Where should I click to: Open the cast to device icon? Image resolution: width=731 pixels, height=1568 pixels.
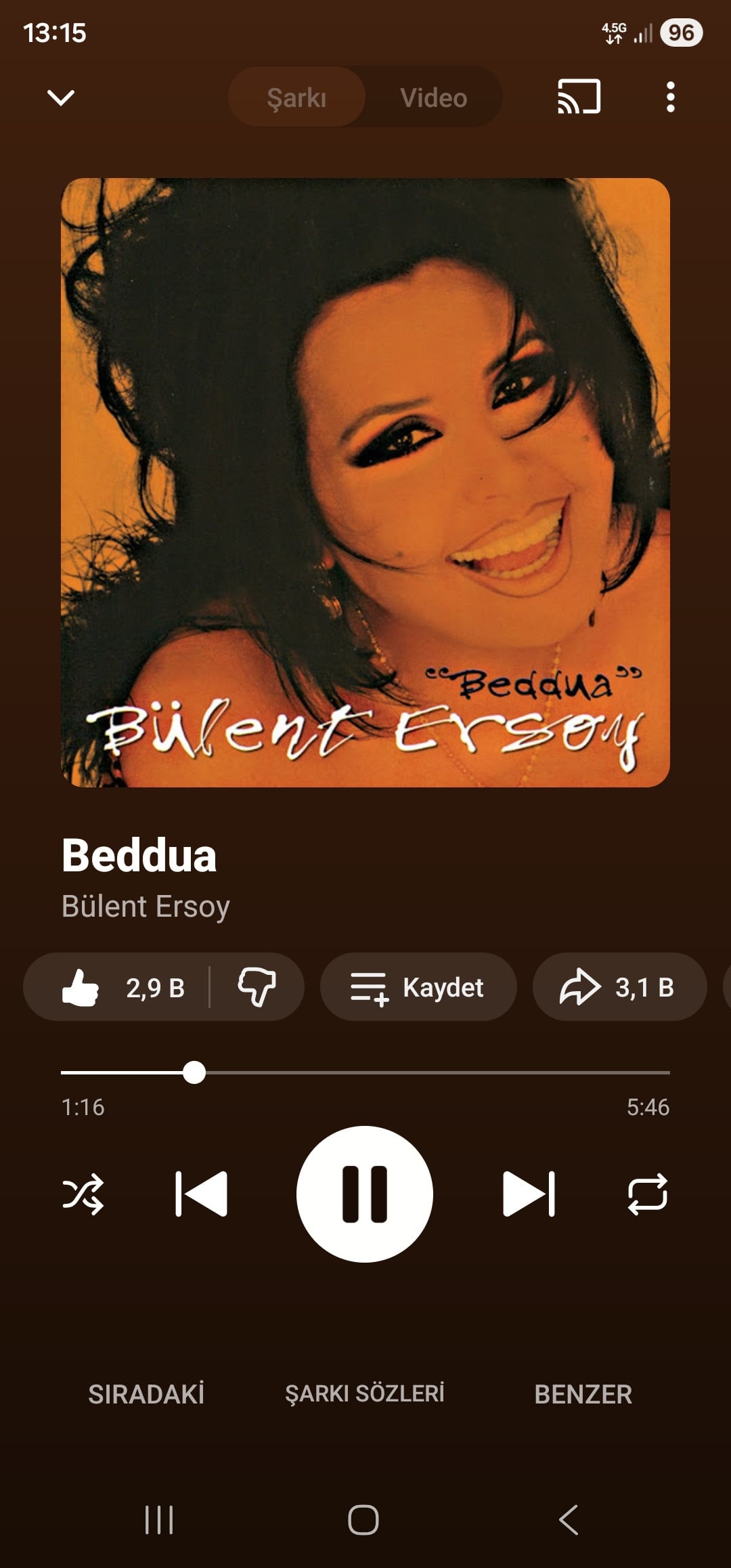pos(579,97)
